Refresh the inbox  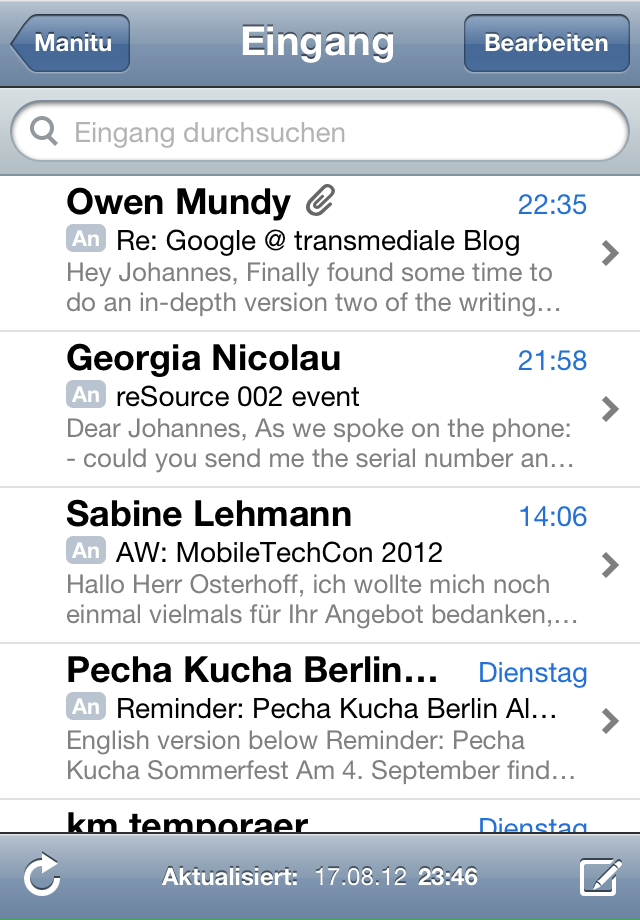[42, 878]
